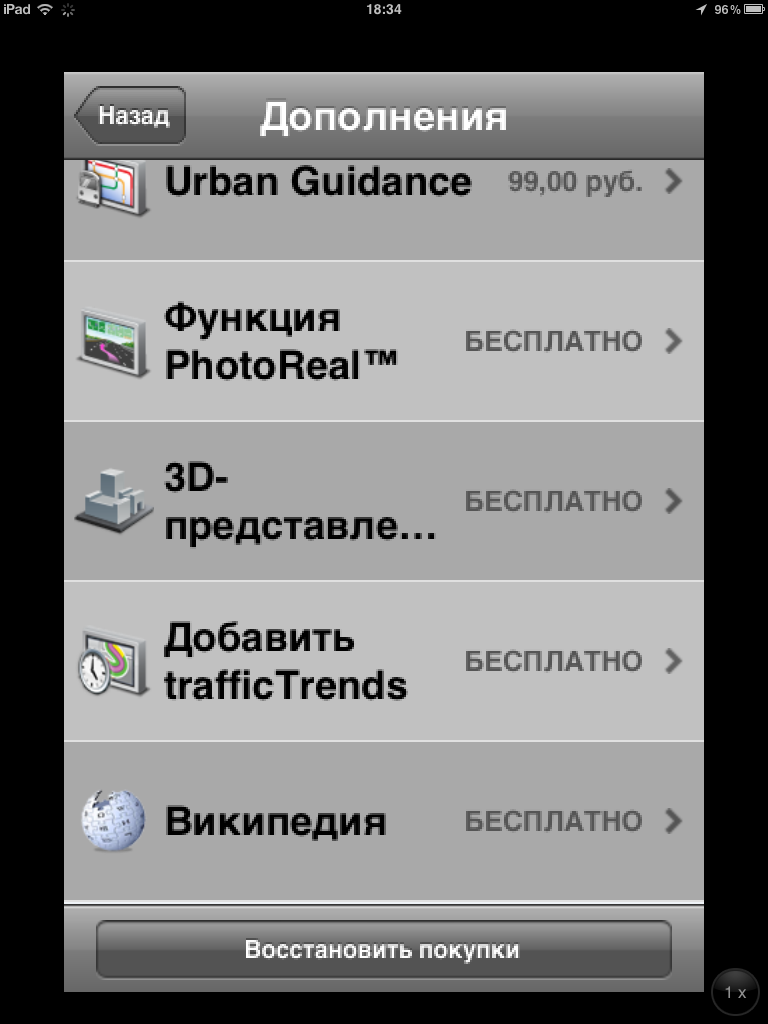This screenshot has height=1024, width=768.
Task: Open Добавить trafficTrends add-on
Action: [x=384, y=662]
